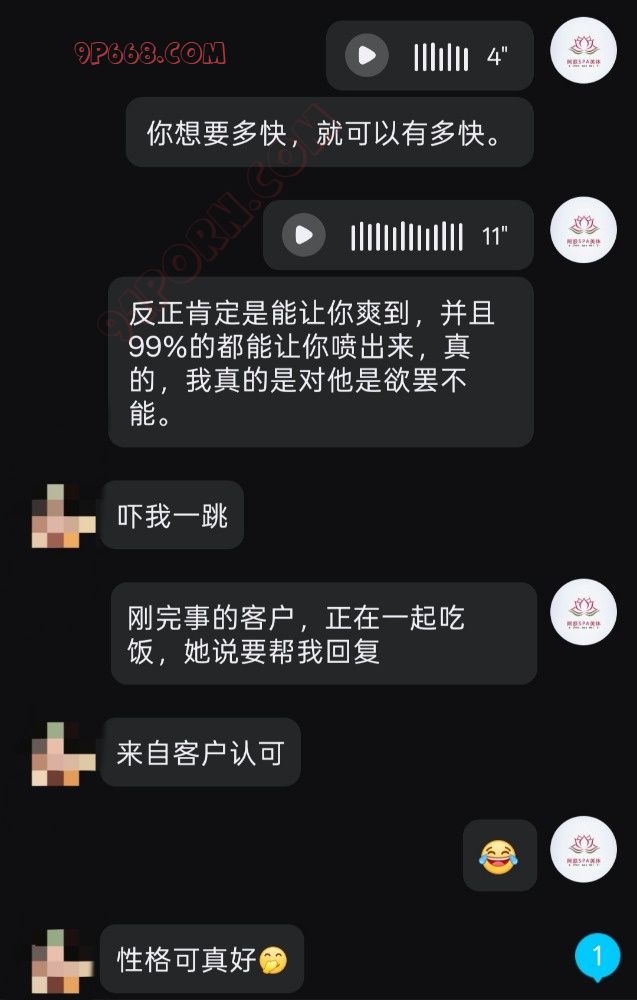This screenshot has width=637, height=1000.
Task: Play the 4-second voice message
Action: pos(367,55)
